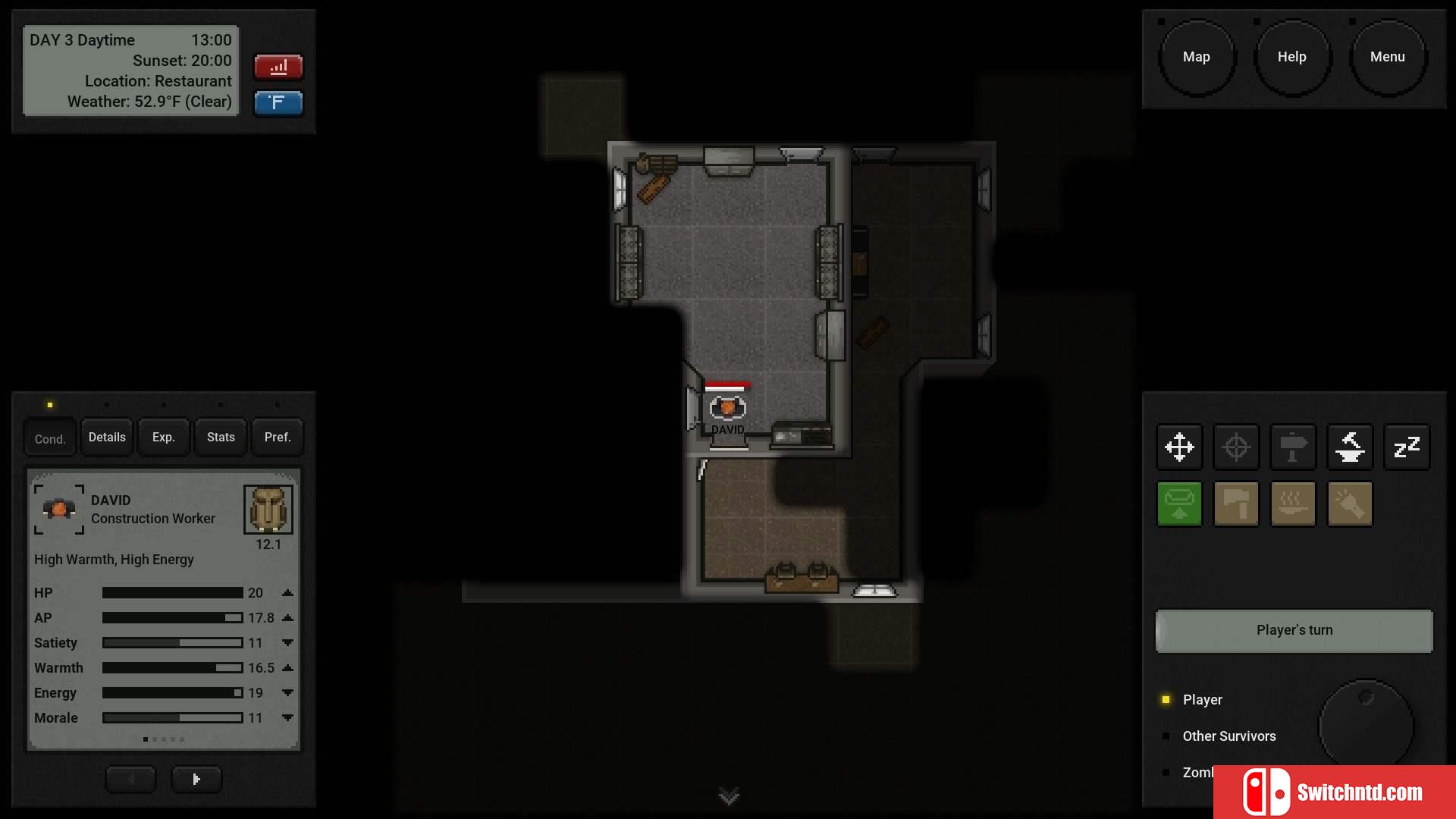Select the flashlight action

[1350, 504]
